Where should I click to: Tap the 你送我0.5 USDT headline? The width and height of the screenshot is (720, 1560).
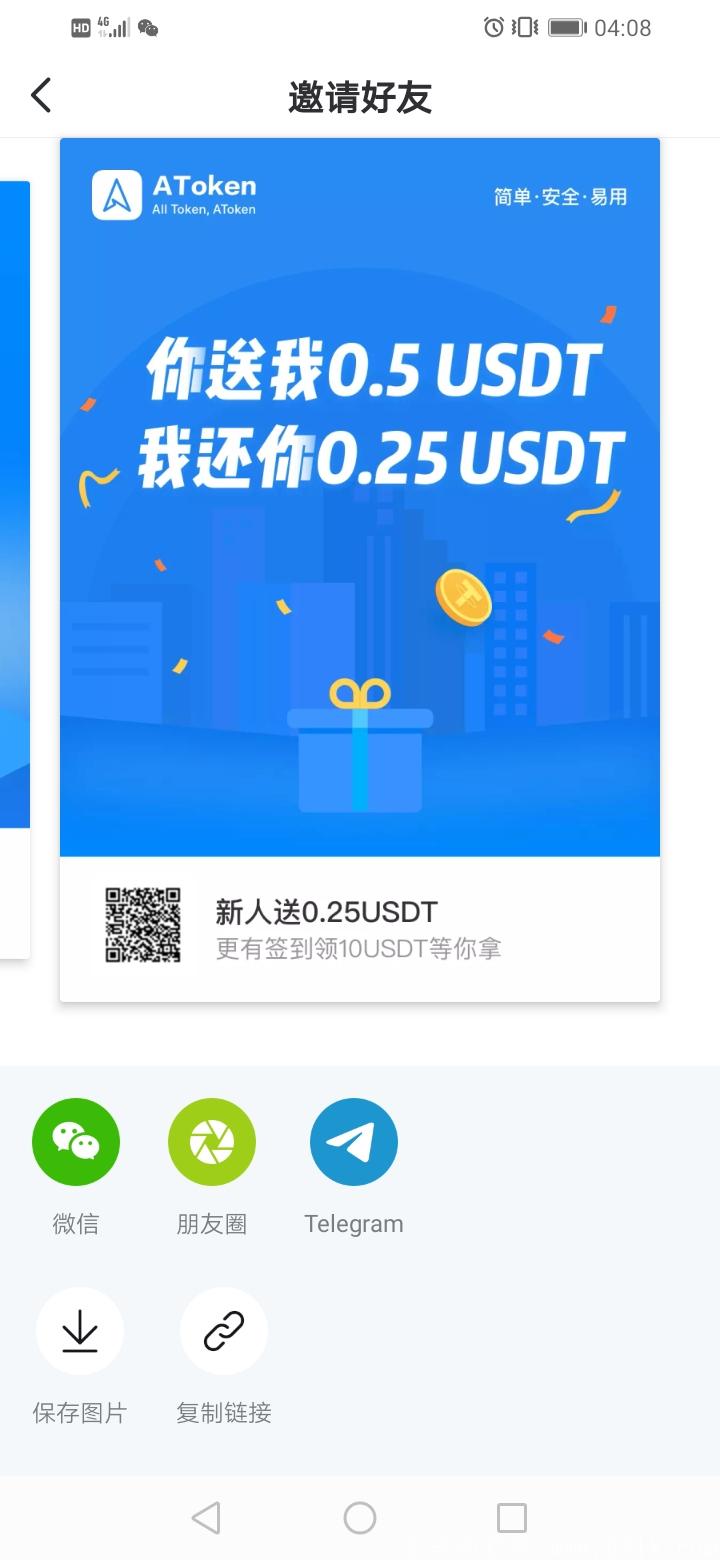(x=377, y=370)
